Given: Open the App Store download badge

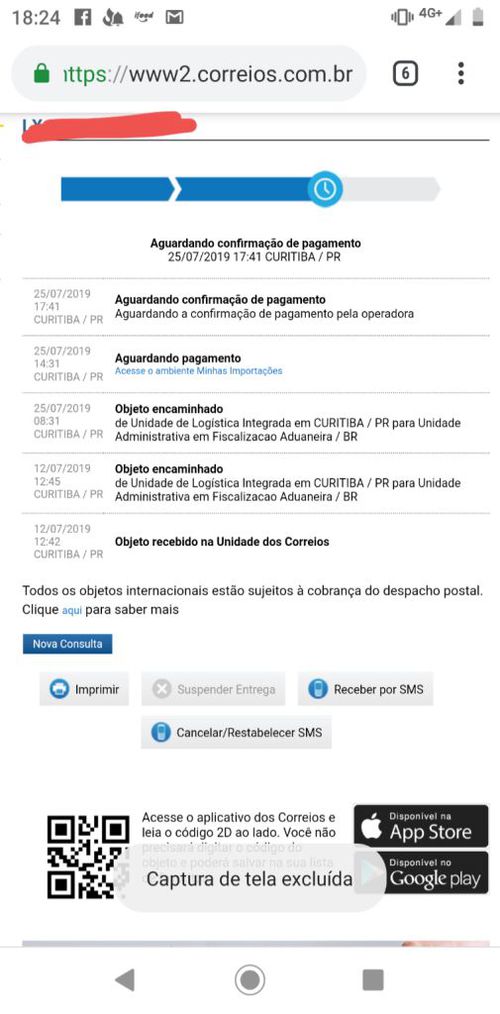Looking at the screenshot, I should [x=421, y=826].
